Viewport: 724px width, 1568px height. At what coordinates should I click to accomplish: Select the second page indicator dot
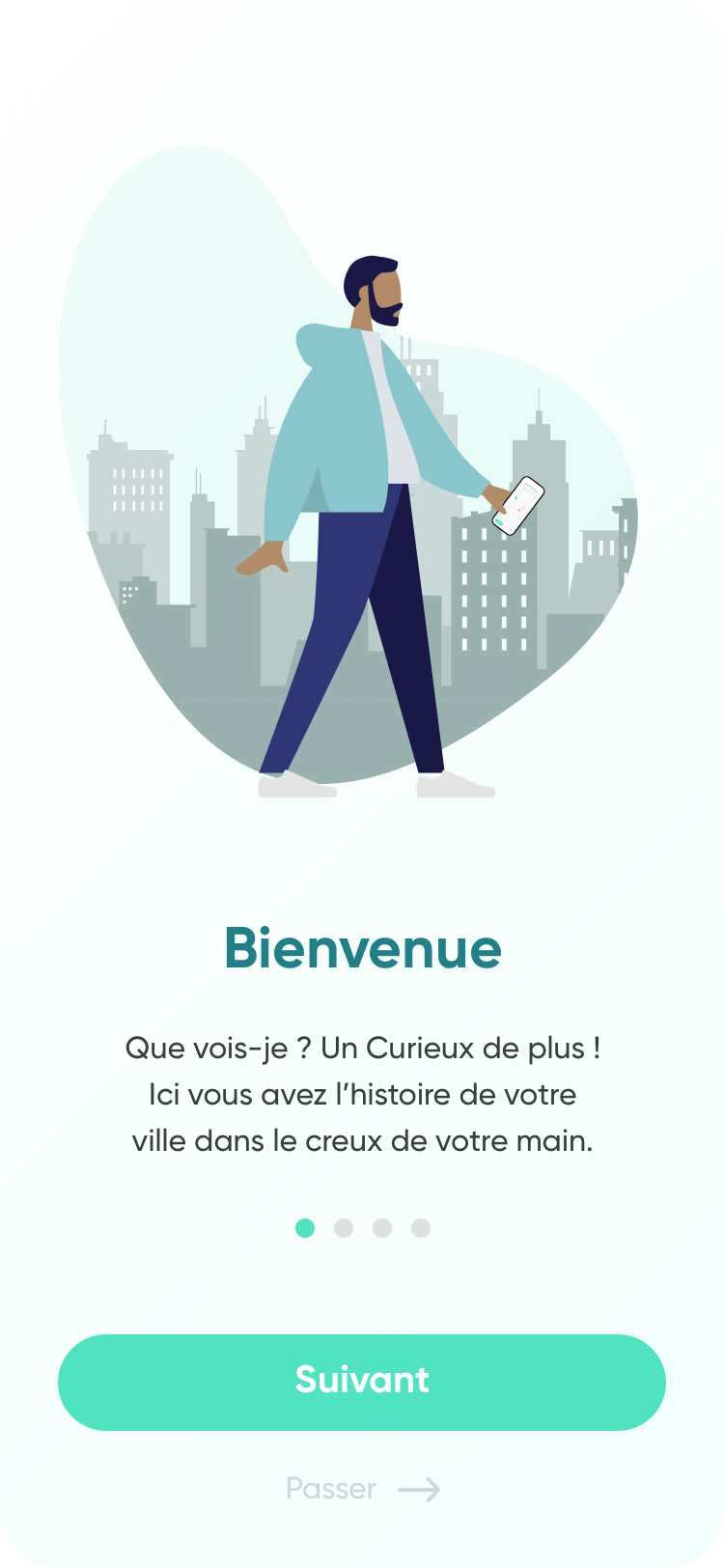pos(344,1228)
